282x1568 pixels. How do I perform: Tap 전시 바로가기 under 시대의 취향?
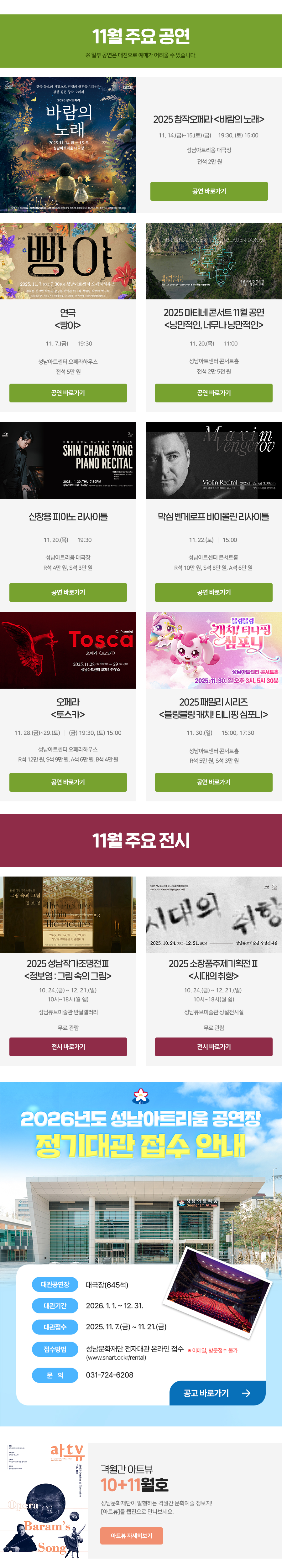(x=213, y=1046)
